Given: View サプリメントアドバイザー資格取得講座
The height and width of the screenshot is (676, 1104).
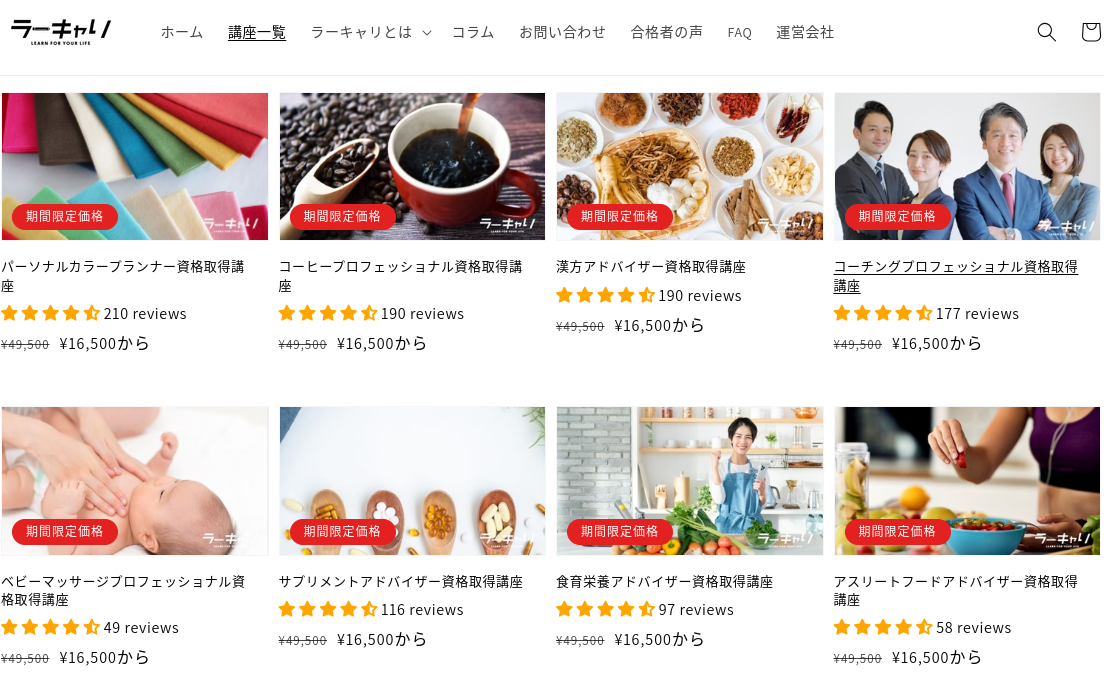Looking at the screenshot, I should [x=400, y=581].
